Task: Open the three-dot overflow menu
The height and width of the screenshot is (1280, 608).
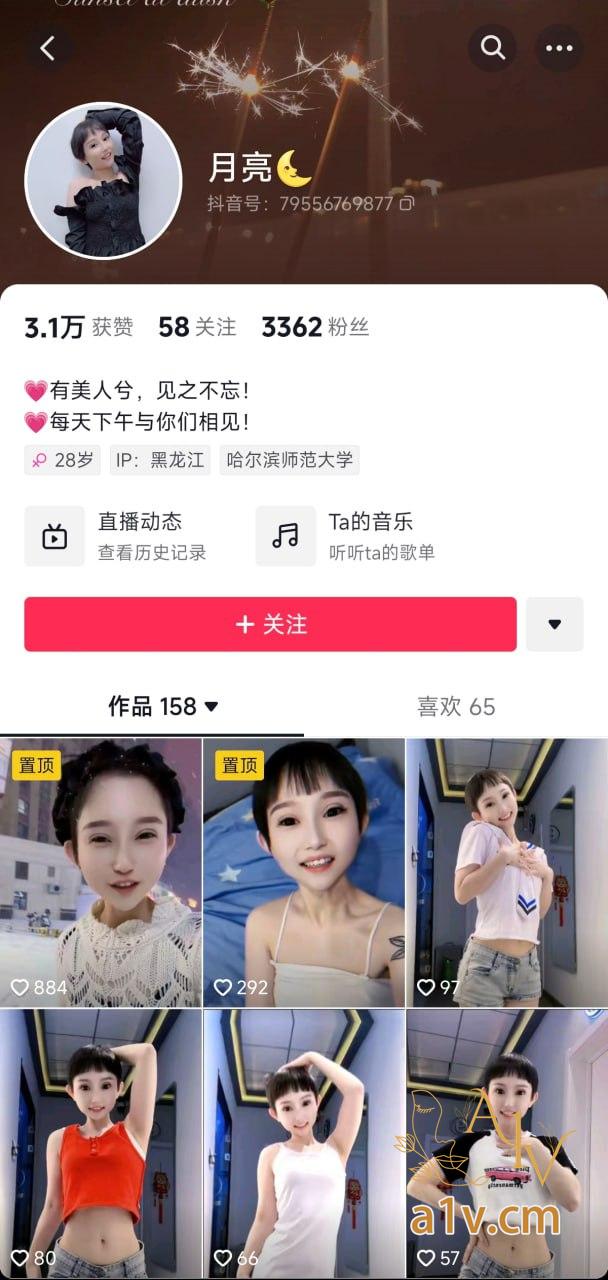Action: click(559, 47)
